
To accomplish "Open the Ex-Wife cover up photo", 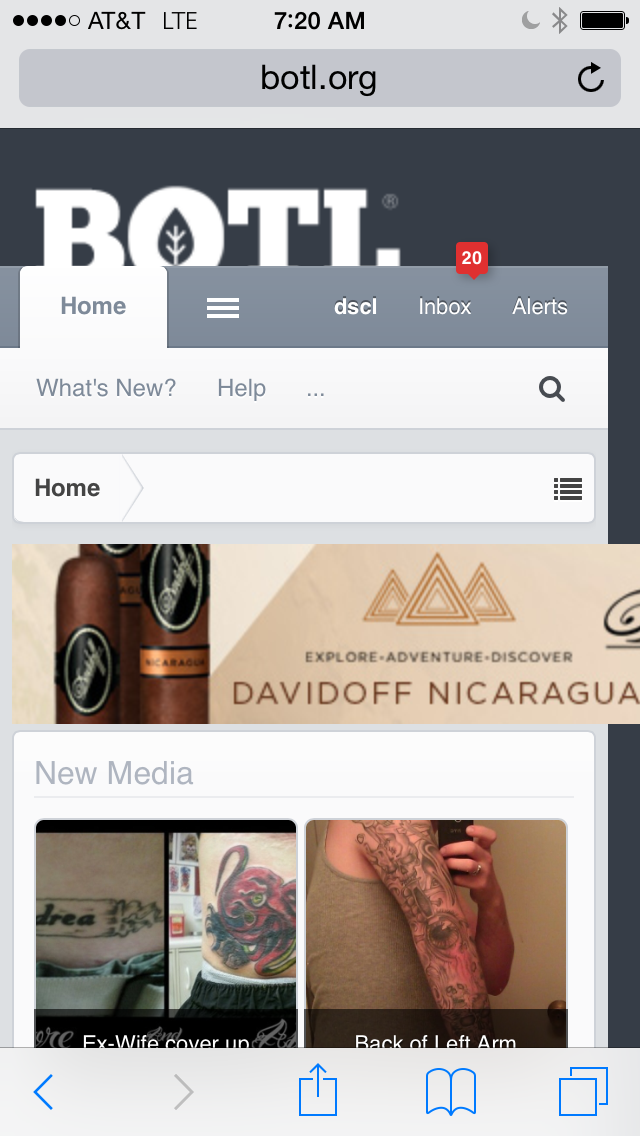I will pyautogui.click(x=166, y=930).
